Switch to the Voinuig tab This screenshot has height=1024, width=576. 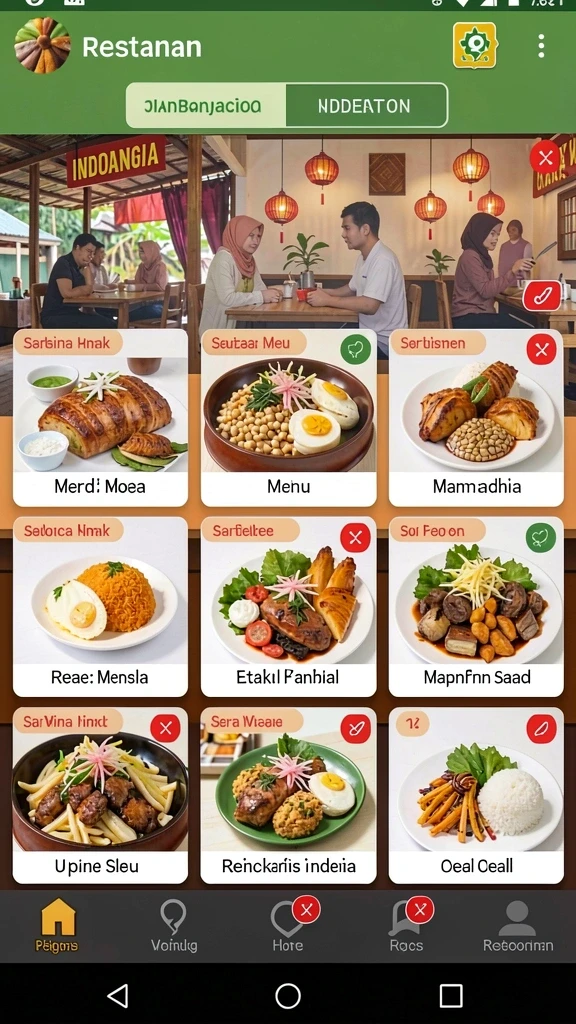click(x=173, y=925)
